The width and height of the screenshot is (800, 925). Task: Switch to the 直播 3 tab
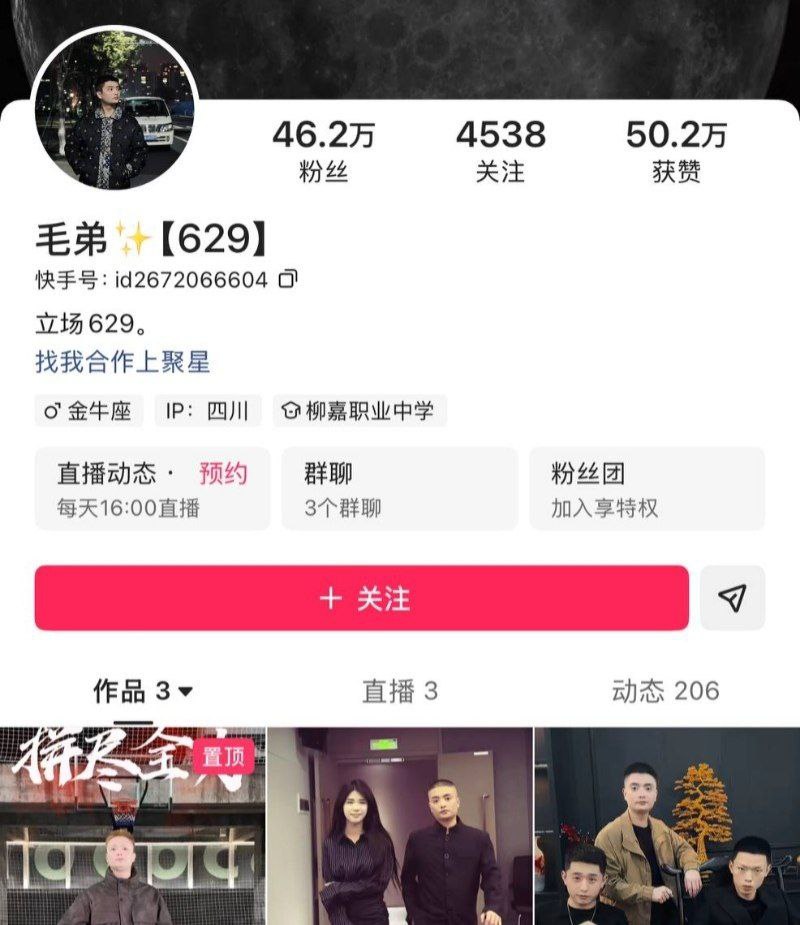click(399, 691)
